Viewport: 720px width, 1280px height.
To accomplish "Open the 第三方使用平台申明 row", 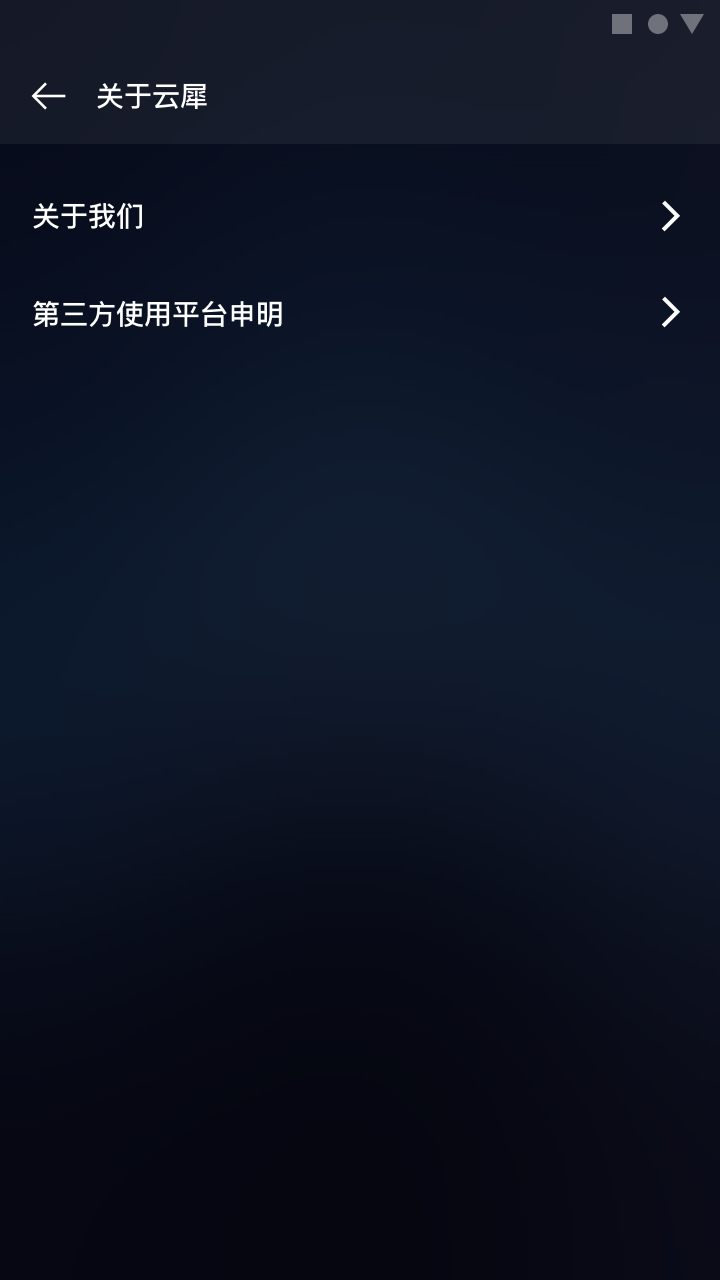I will click(x=360, y=314).
